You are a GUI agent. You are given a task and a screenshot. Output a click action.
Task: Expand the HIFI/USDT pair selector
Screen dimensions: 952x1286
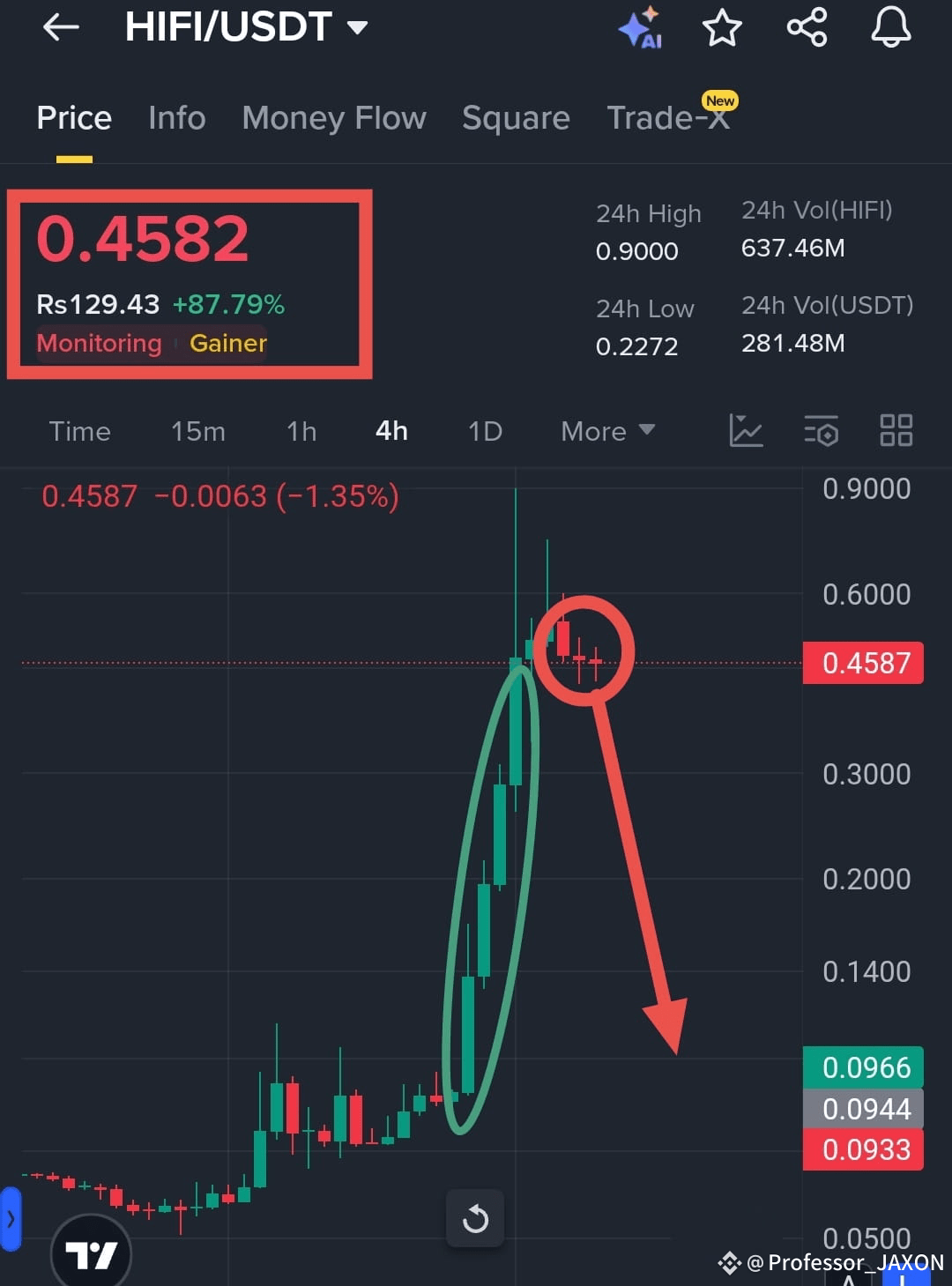(x=356, y=27)
